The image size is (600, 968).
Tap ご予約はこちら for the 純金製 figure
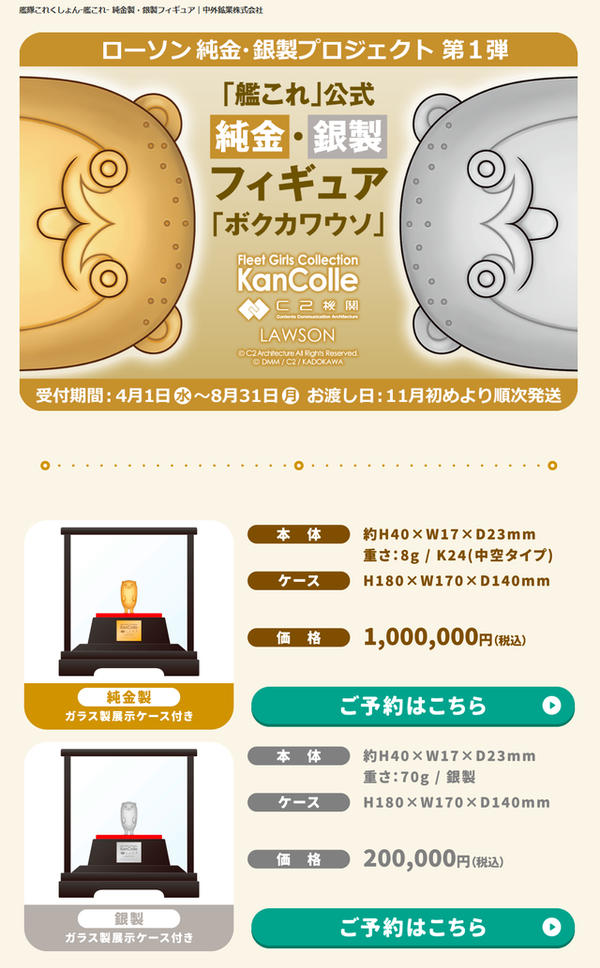pos(412,705)
